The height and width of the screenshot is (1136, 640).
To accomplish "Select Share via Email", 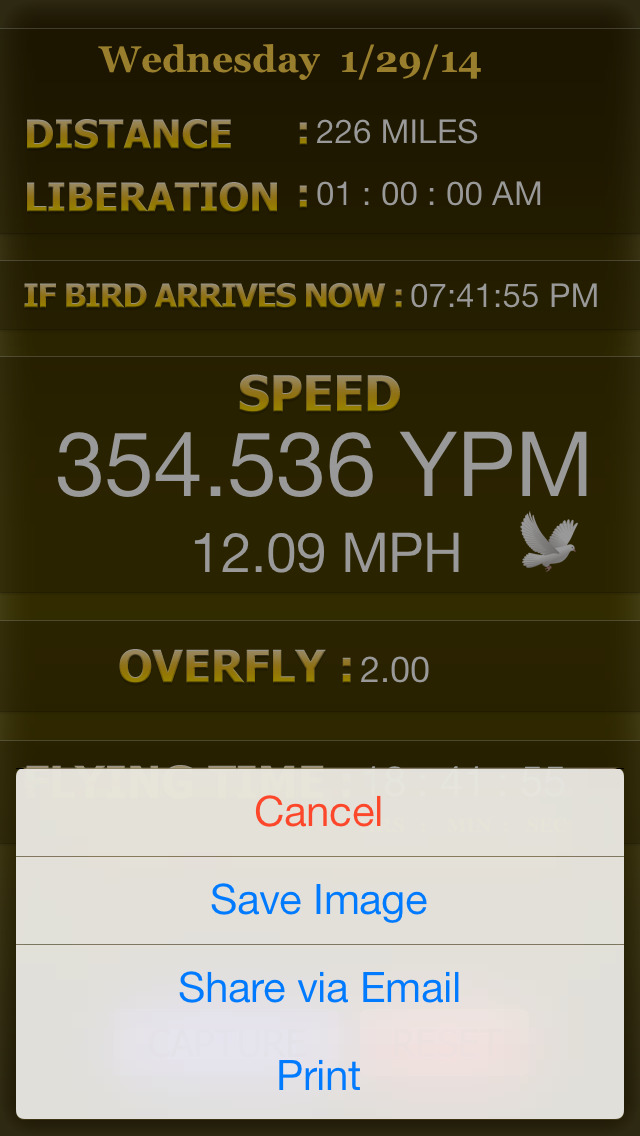I will 320,988.
